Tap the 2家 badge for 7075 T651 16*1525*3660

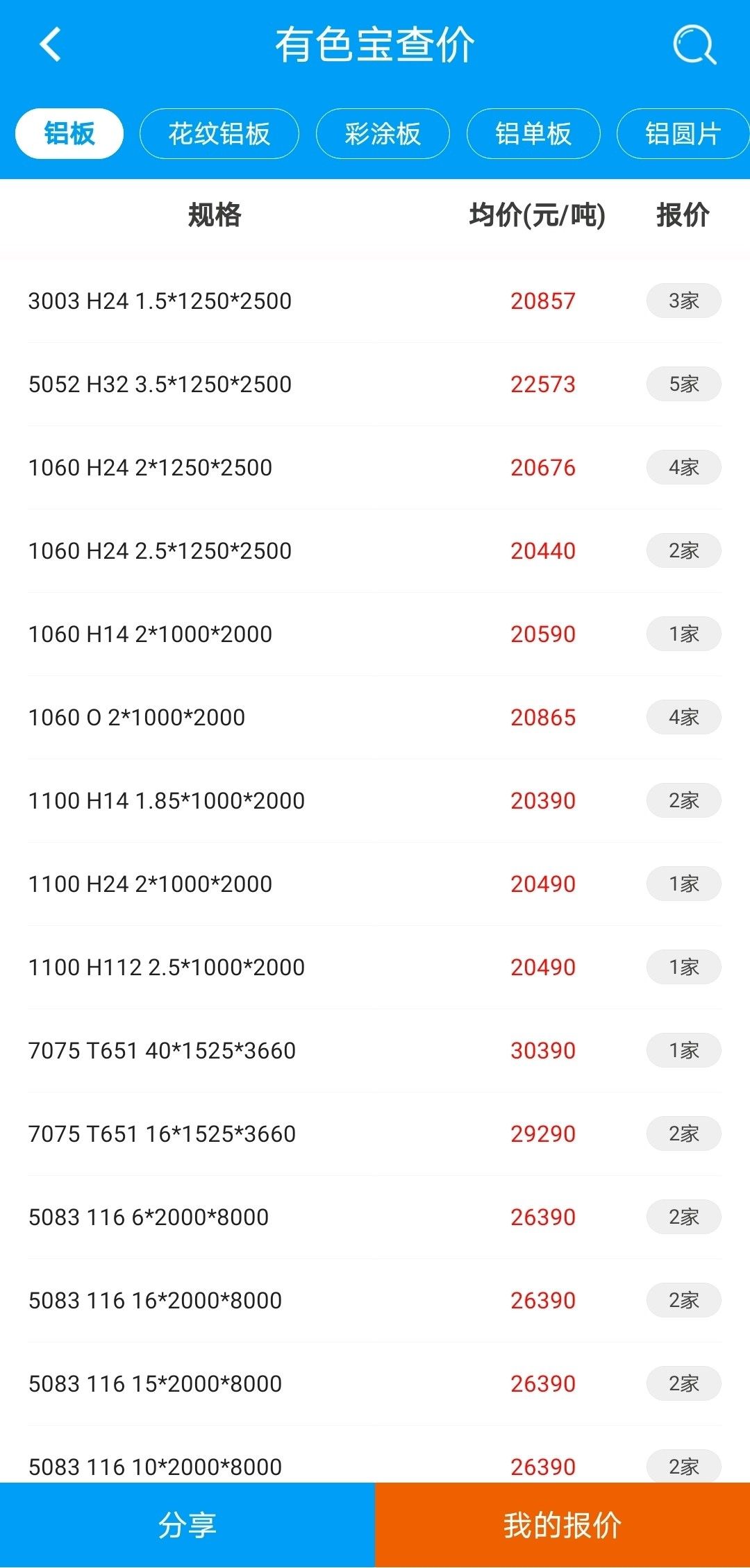pos(683,1133)
